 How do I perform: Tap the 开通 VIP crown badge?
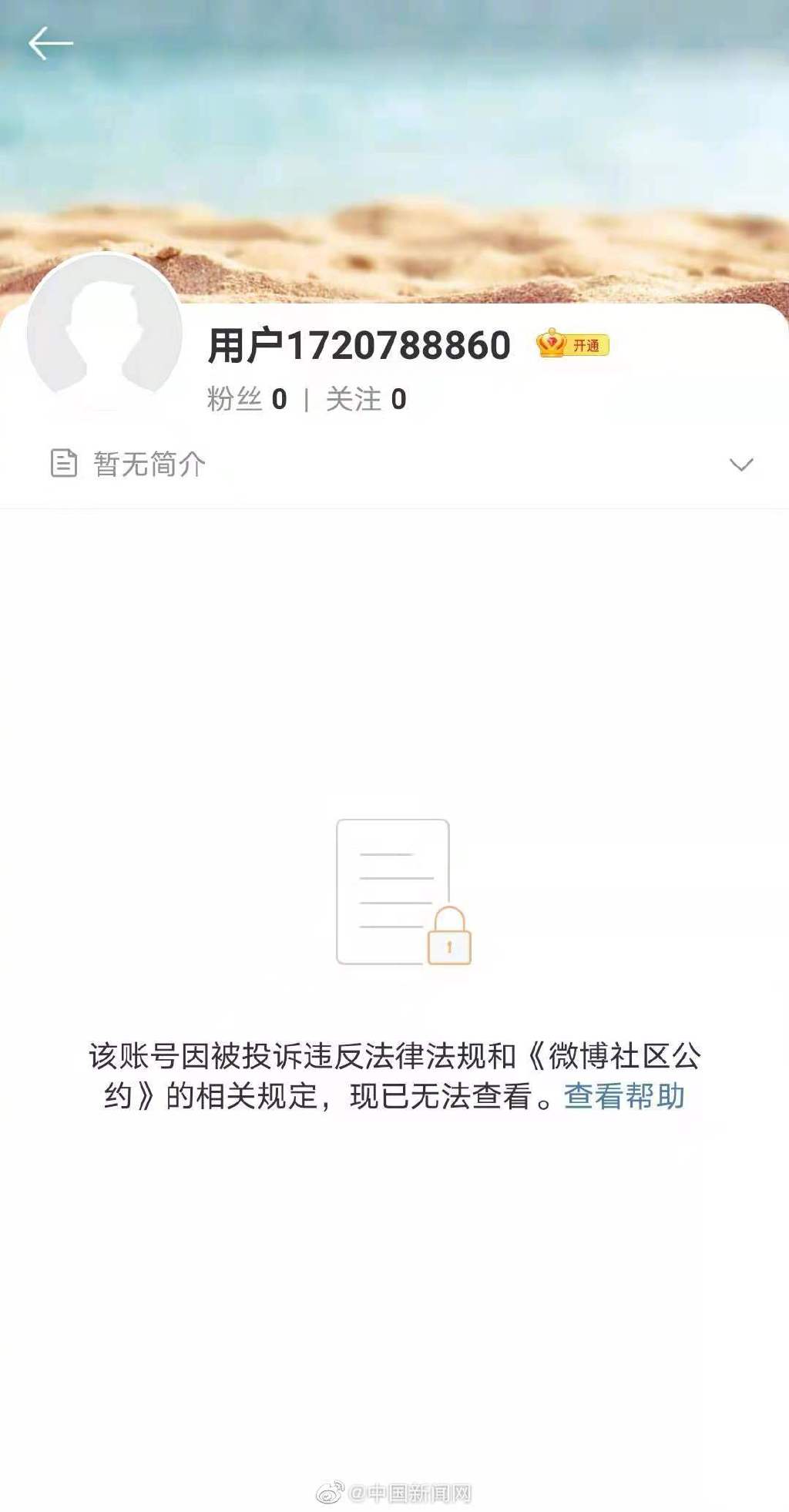click(572, 344)
